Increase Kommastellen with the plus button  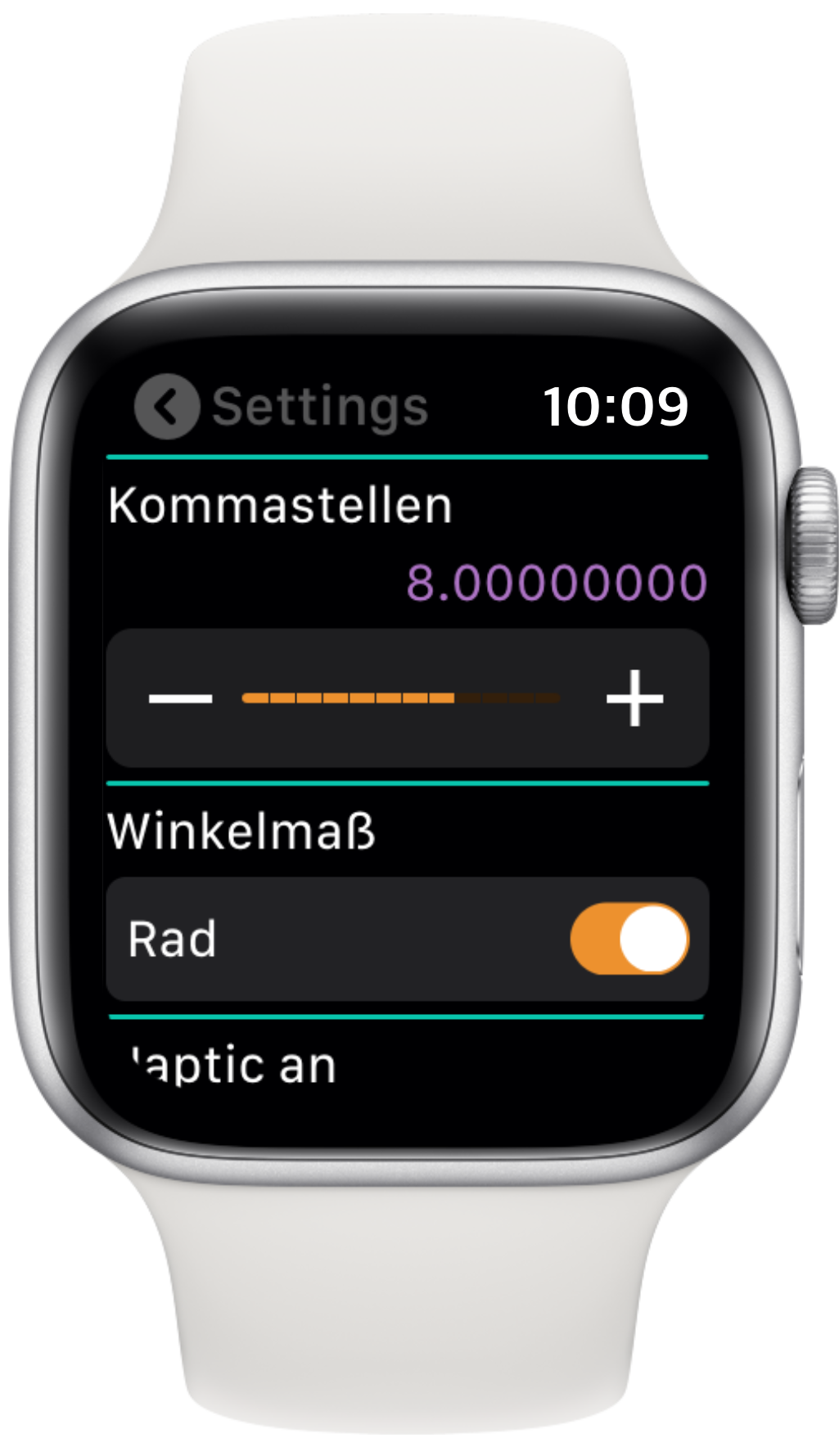[634, 698]
